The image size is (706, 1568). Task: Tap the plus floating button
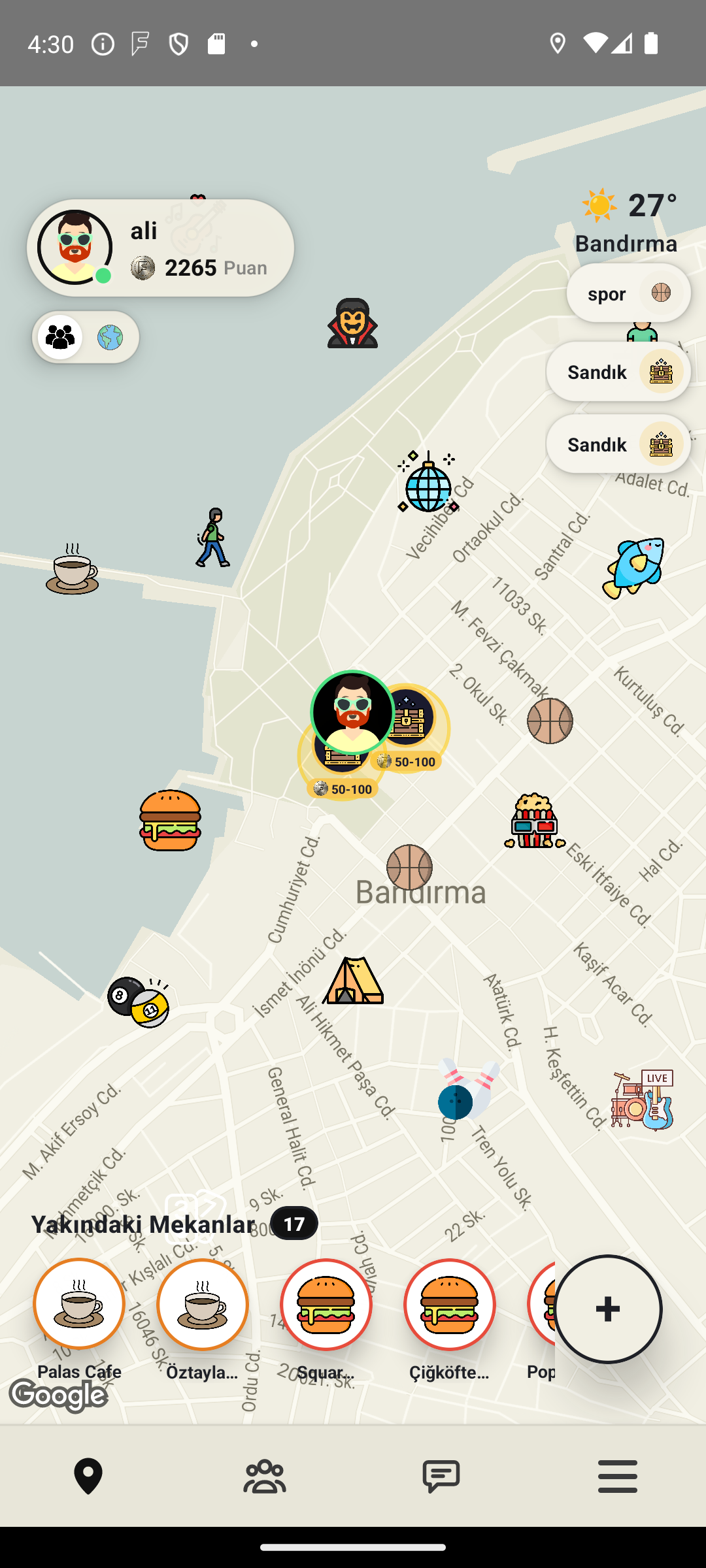point(608,1309)
